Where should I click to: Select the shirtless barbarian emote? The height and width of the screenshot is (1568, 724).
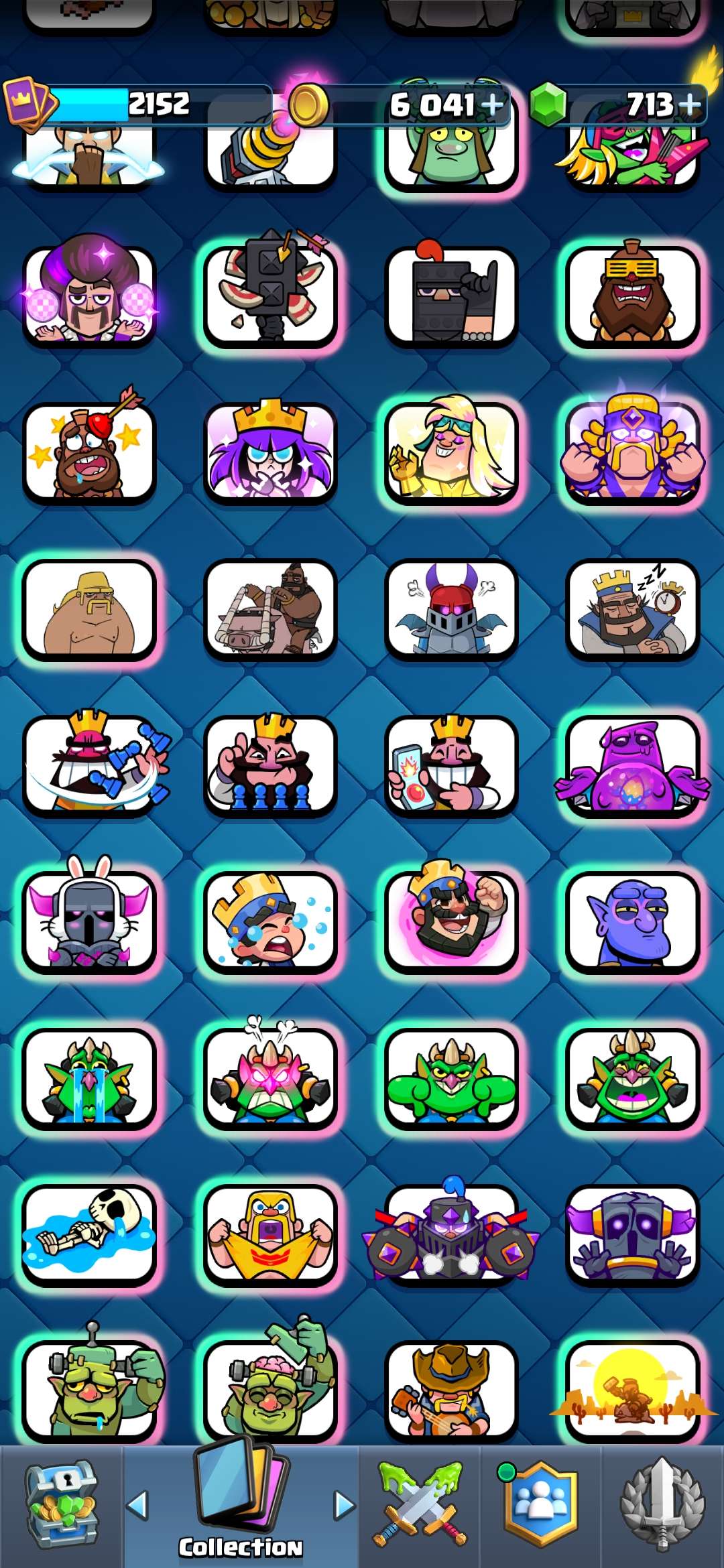coord(89,610)
